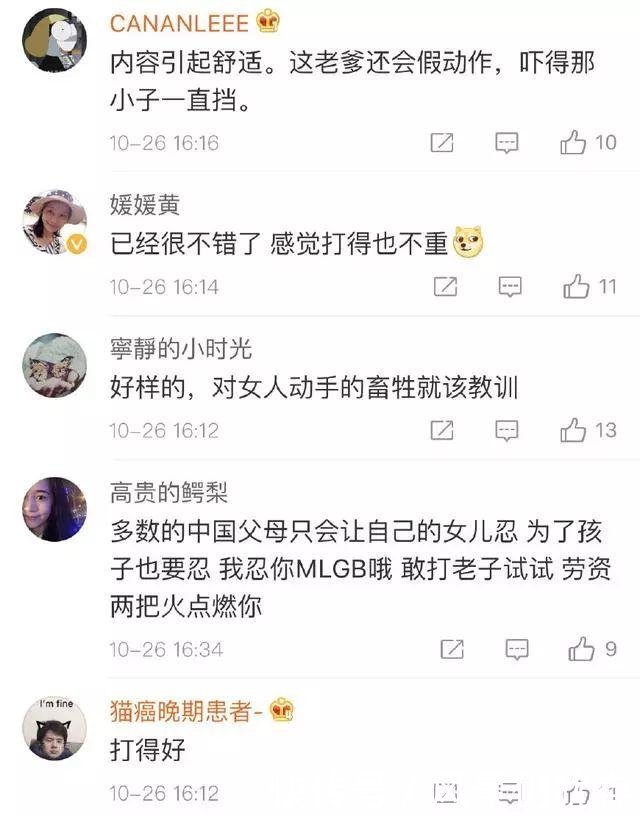Screen dimensions: 640x816
Task: Reply to 高贵的鳄梨's comment
Action: (516, 649)
